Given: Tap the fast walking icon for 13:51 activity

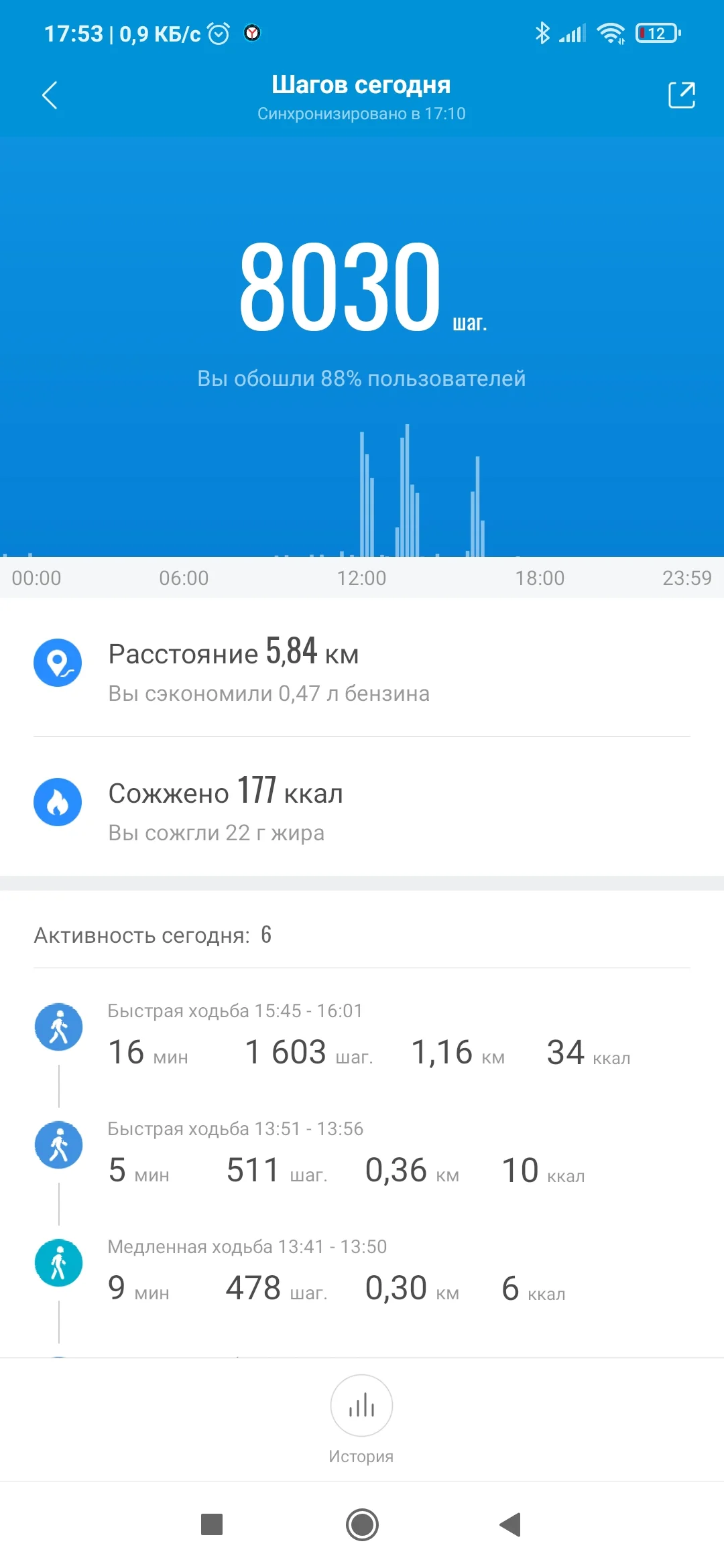Looking at the screenshot, I should (59, 1145).
